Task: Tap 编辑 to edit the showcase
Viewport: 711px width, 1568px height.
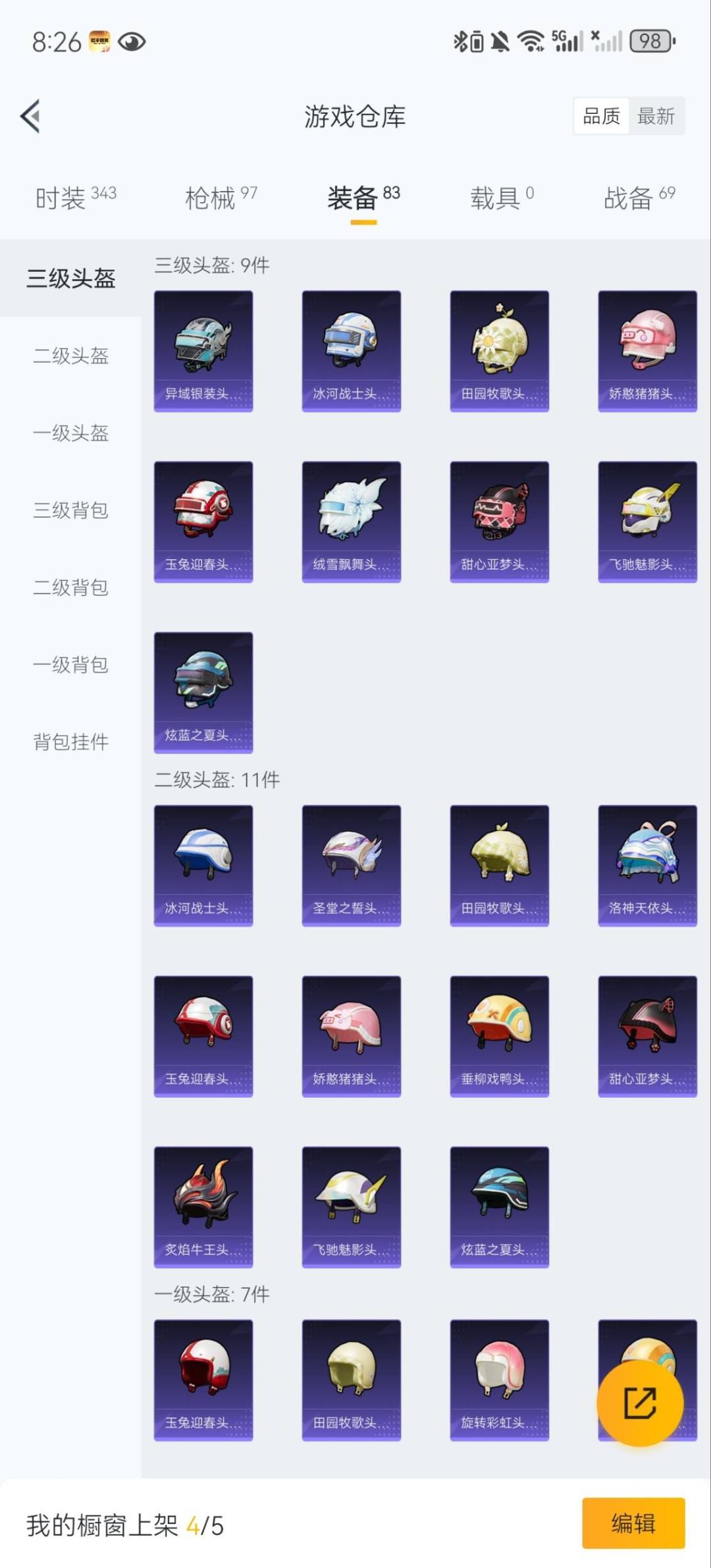Action: pyautogui.click(x=633, y=1523)
